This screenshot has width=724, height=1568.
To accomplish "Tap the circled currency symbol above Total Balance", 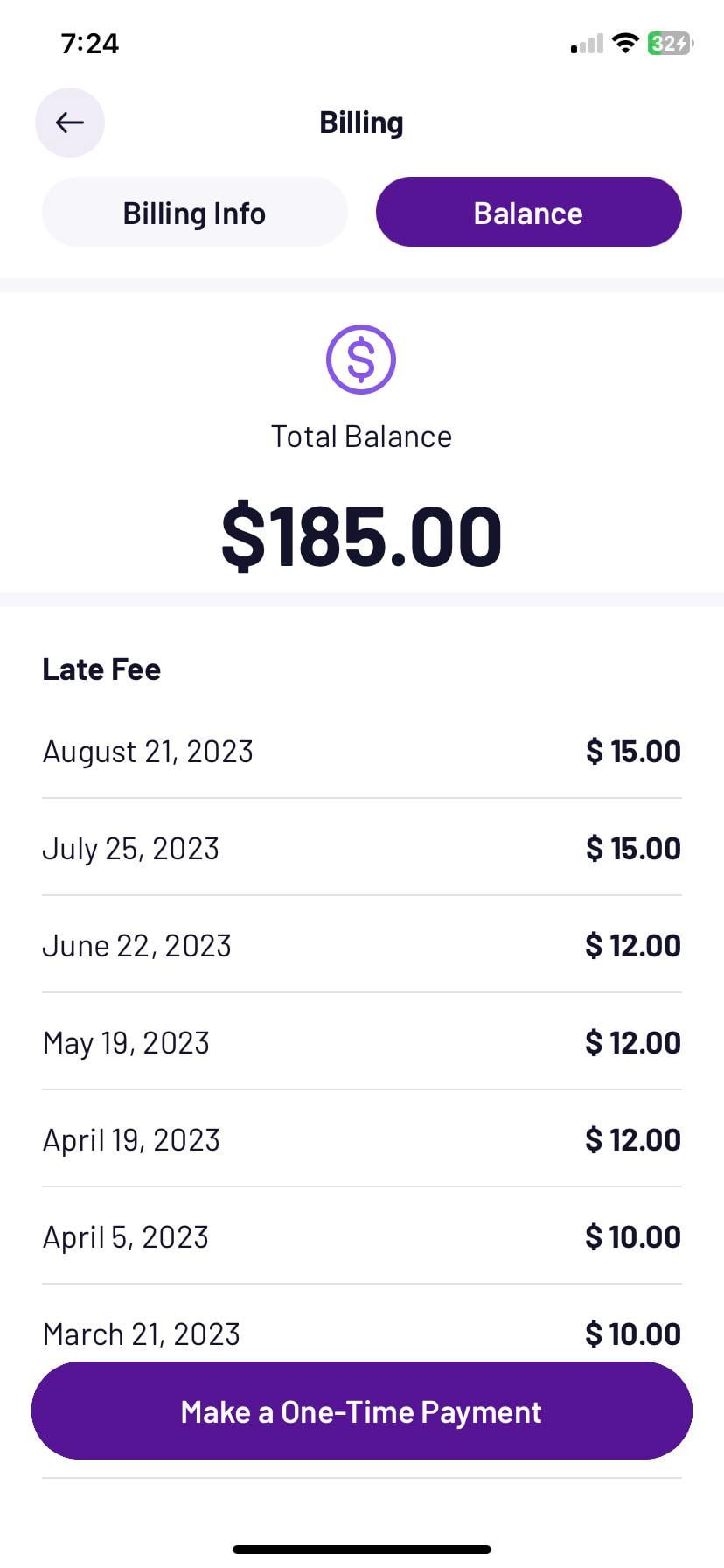I will pos(360,359).
